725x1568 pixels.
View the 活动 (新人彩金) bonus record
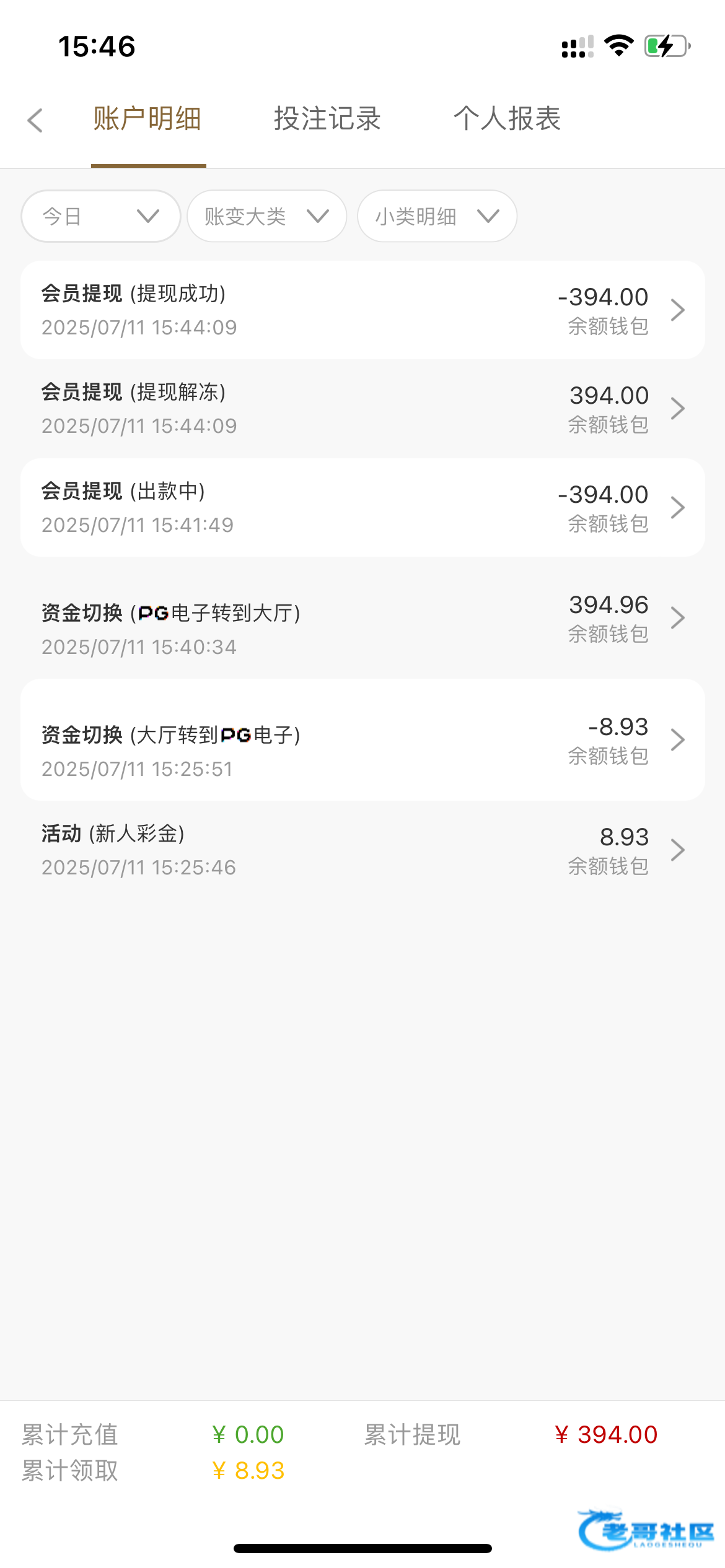coord(362,850)
